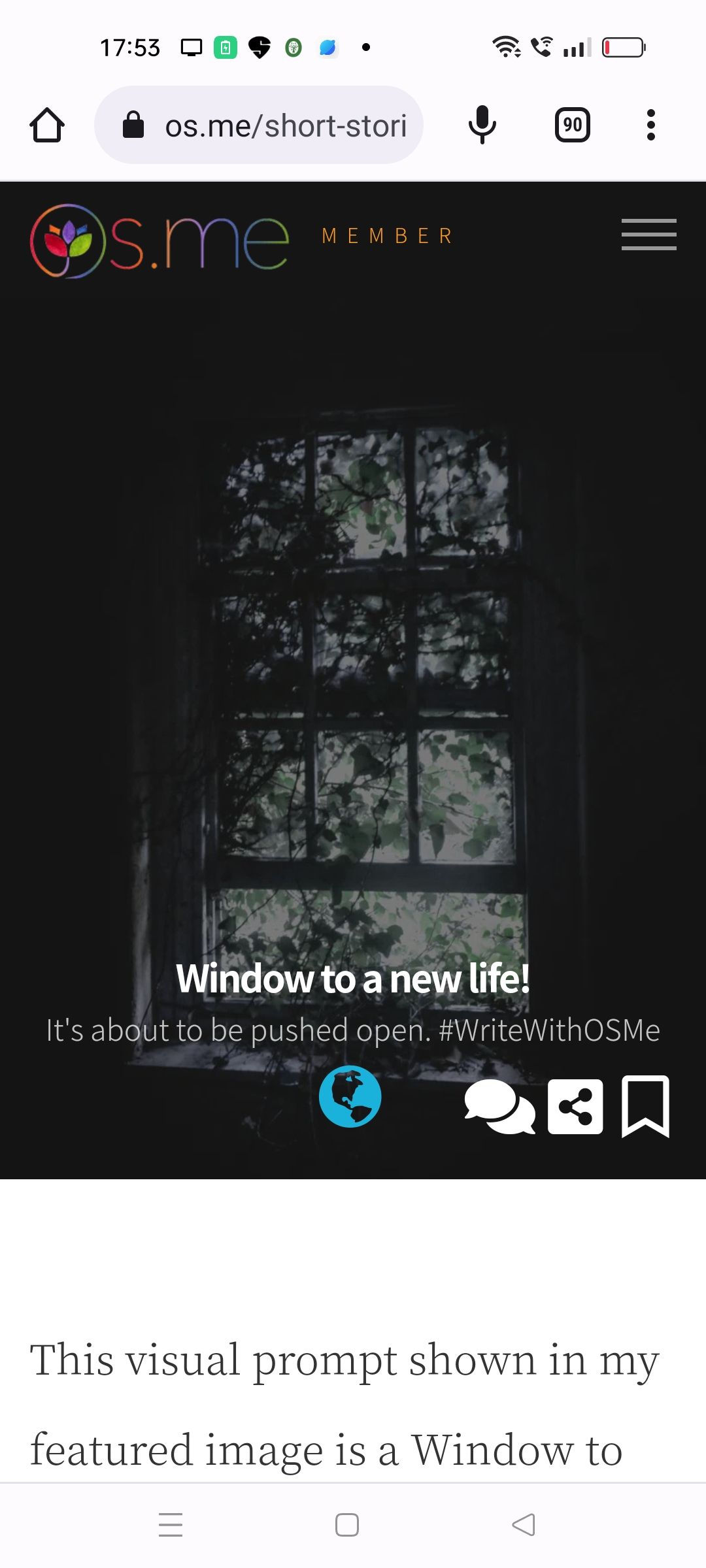
Task: Open the recent apps view
Action: point(171,1525)
